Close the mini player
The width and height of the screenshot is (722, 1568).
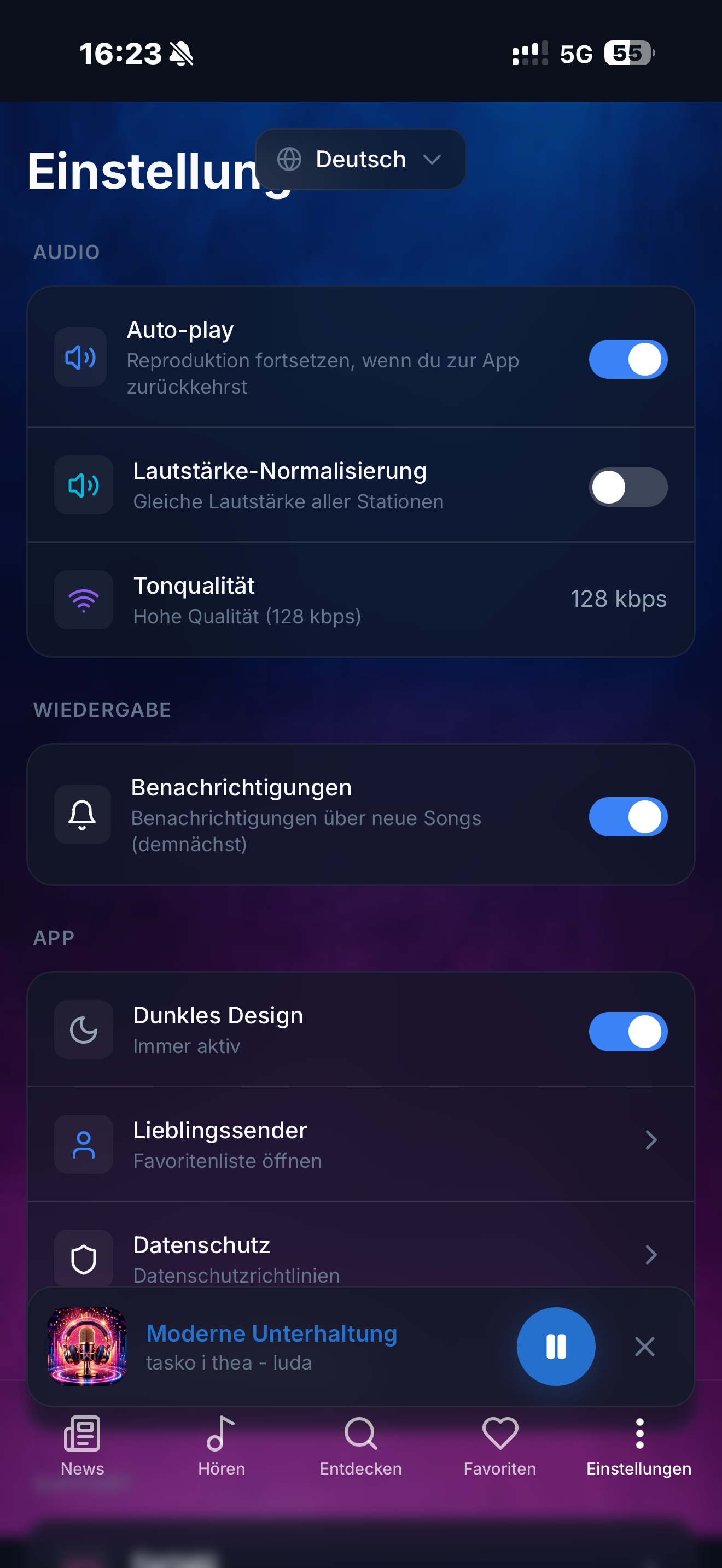pyautogui.click(x=645, y=1347)
